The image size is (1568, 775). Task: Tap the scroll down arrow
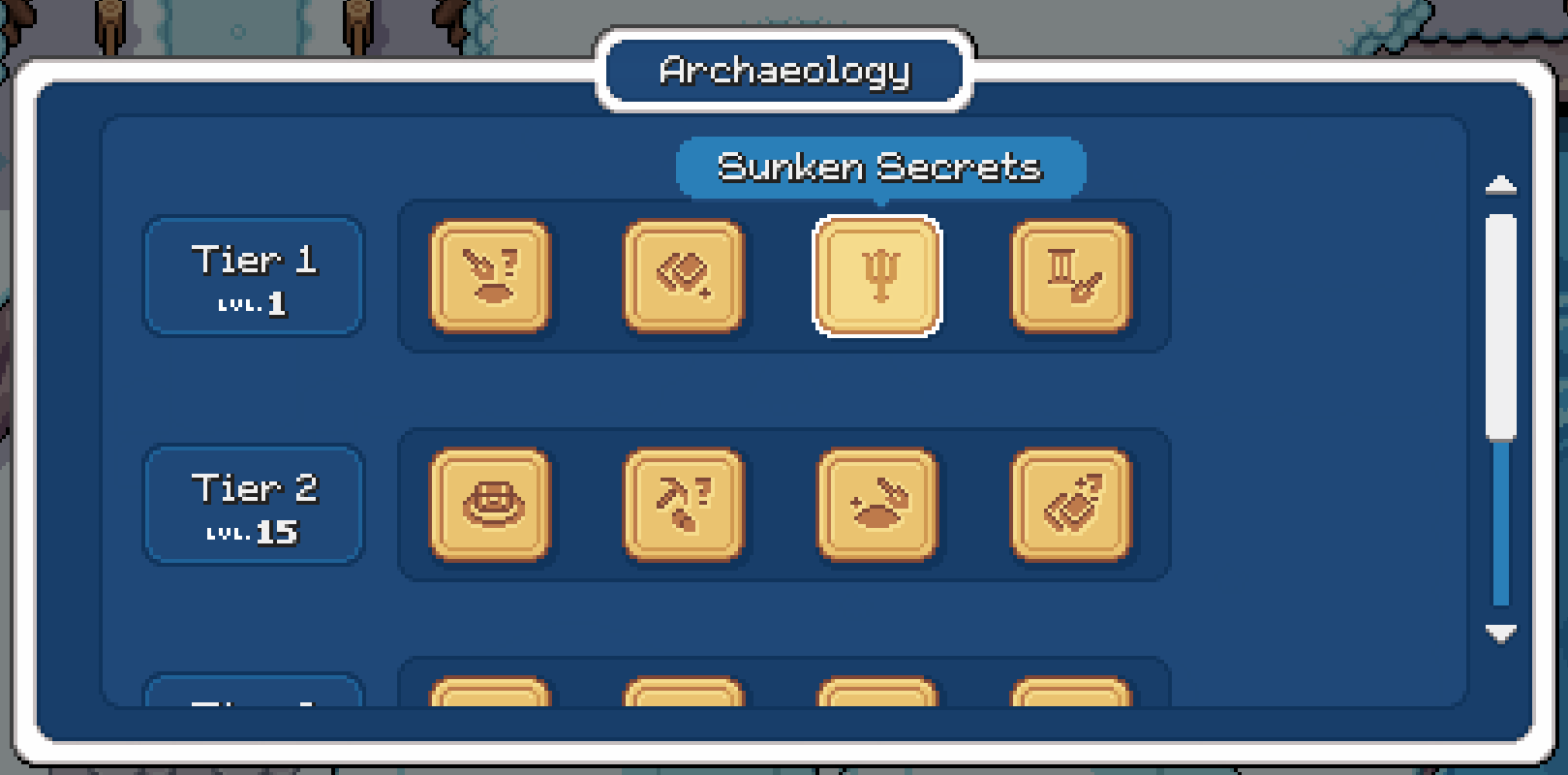point(1500,634)
